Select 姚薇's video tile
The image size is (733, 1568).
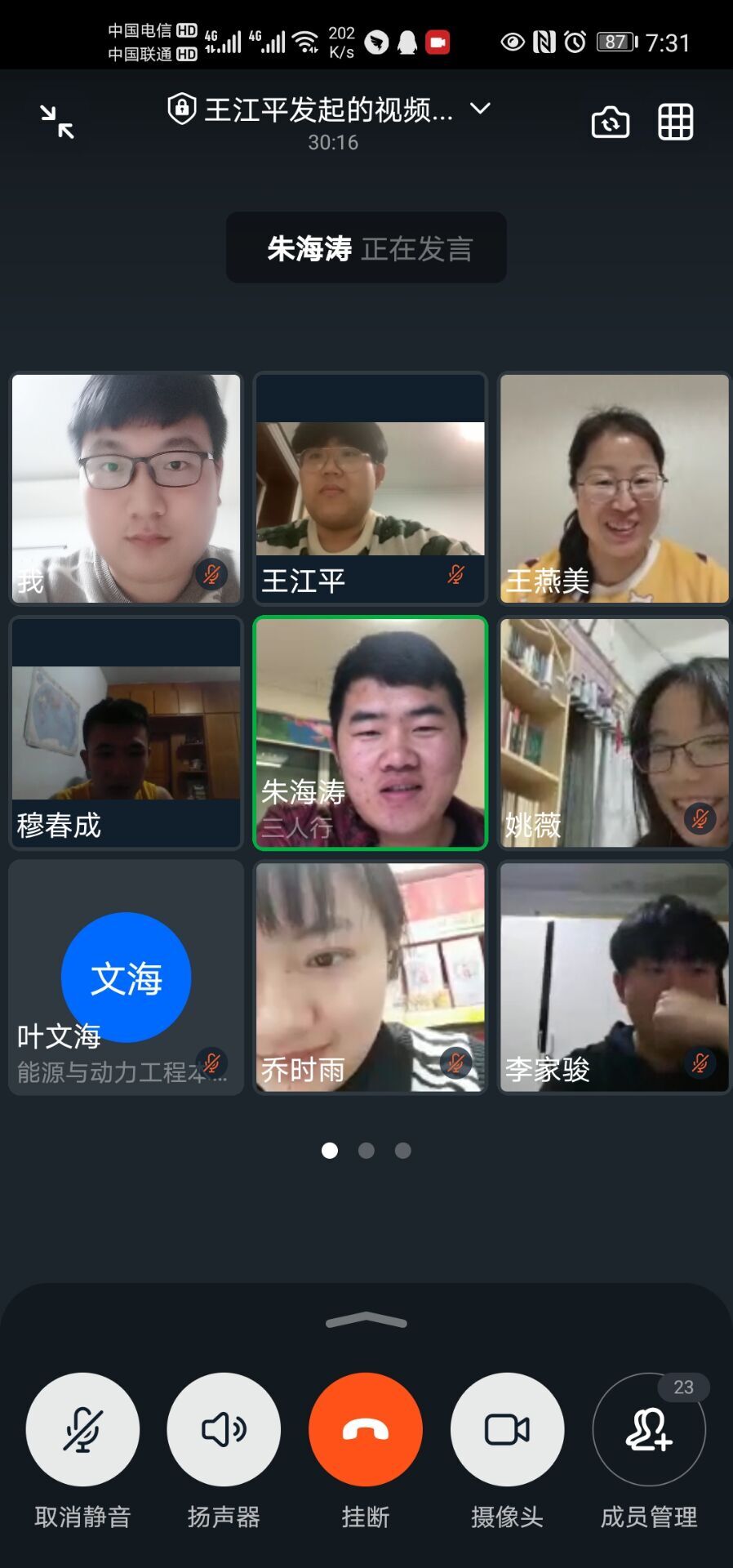coord(614,733)
